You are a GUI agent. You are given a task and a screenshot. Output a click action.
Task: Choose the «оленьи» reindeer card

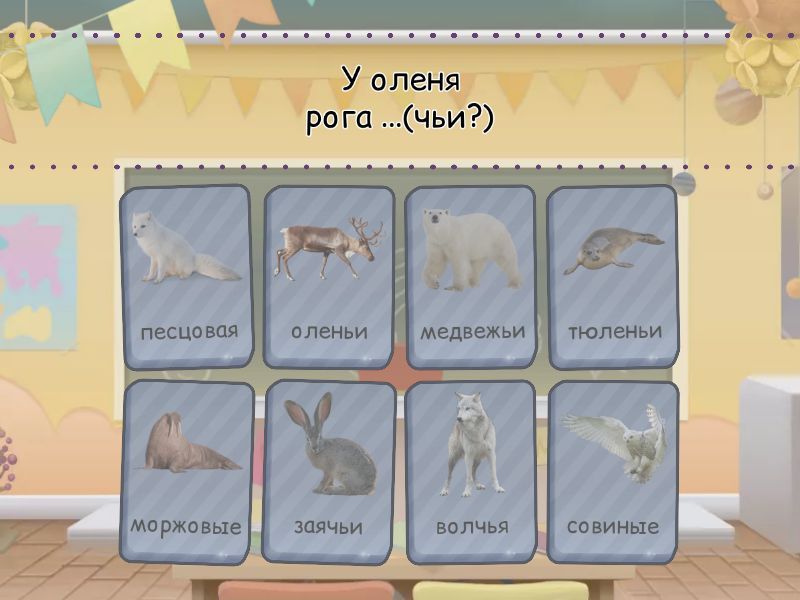329,277
